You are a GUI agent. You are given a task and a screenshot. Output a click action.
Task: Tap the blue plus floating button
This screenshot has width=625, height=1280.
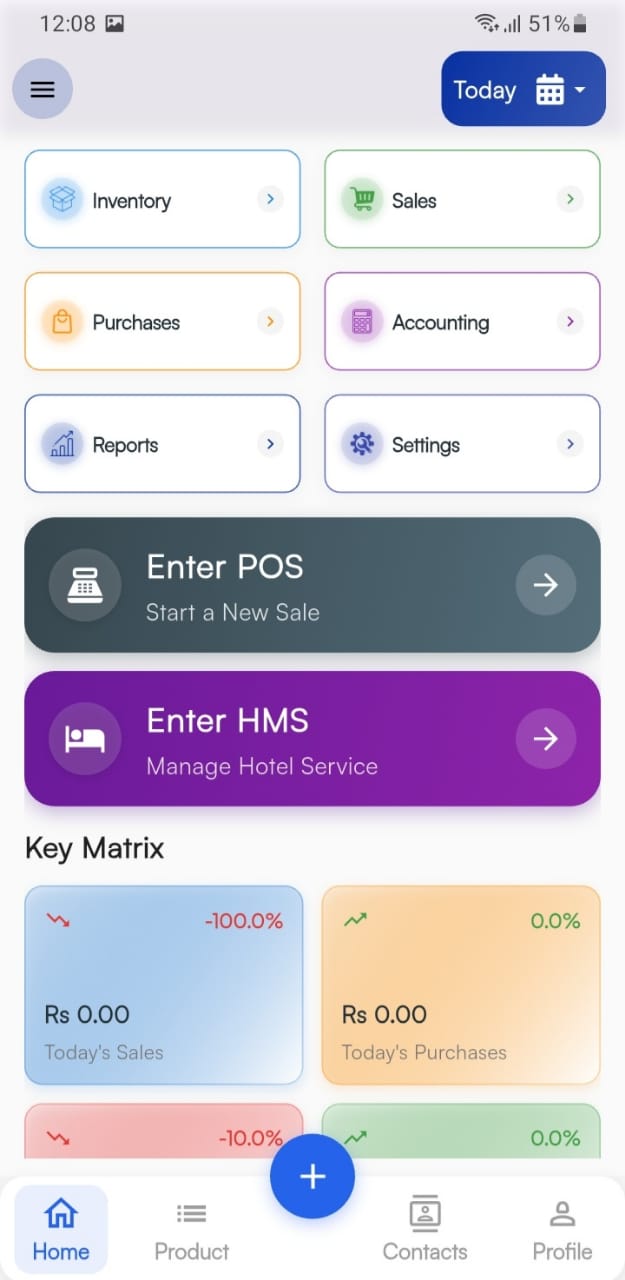pyautogui.click(x=312, y=1176)
